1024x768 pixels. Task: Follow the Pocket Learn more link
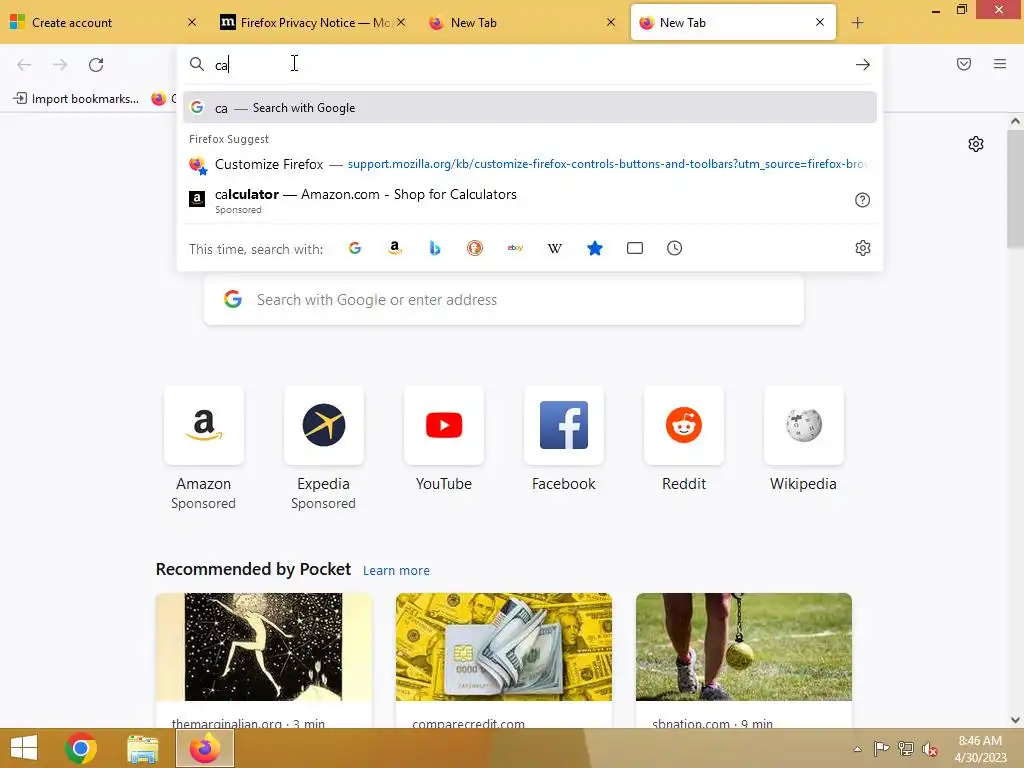(x=396, y=570)
